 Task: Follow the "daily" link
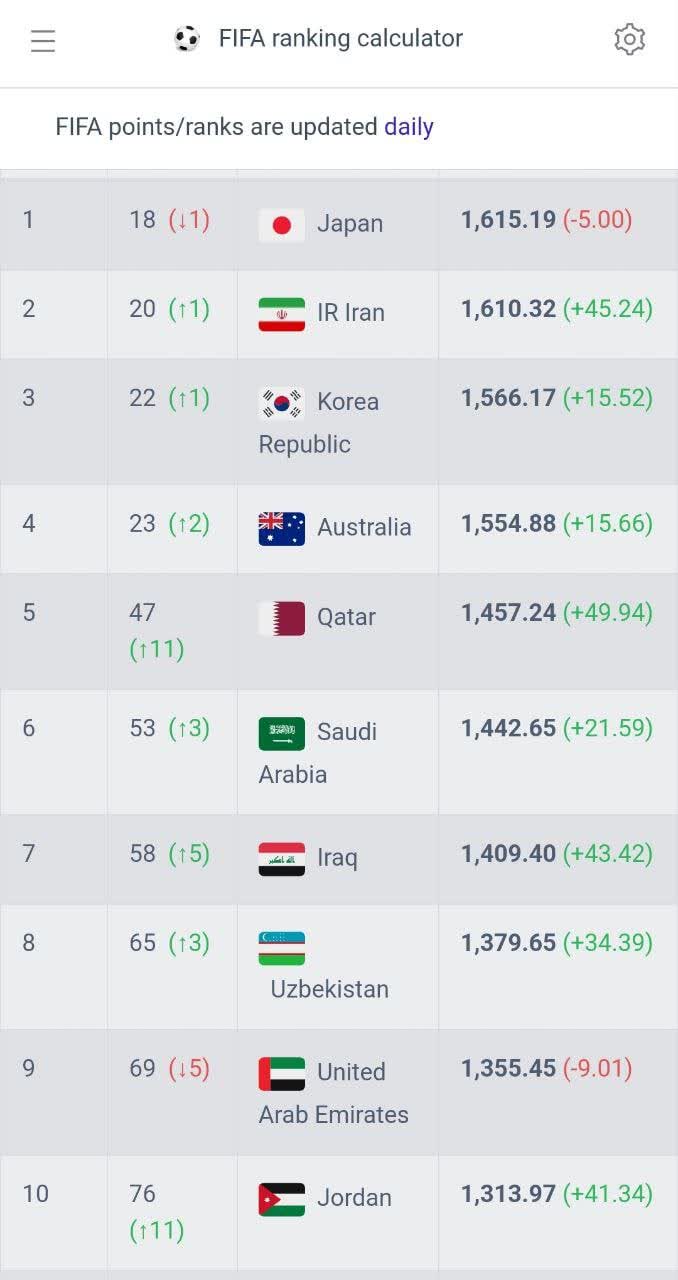point(409,127)
